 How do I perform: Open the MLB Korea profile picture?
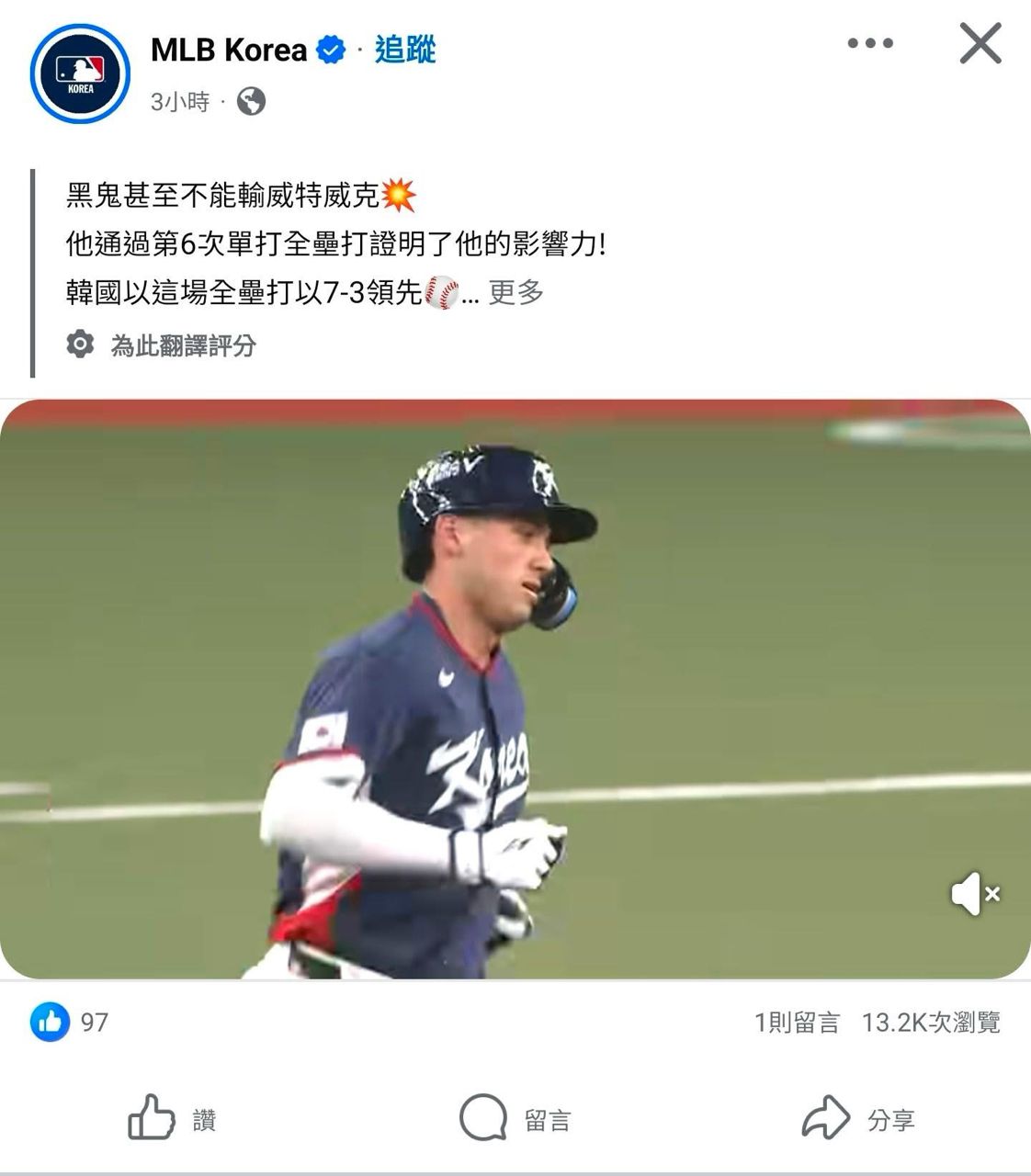[x=80, y=73]
